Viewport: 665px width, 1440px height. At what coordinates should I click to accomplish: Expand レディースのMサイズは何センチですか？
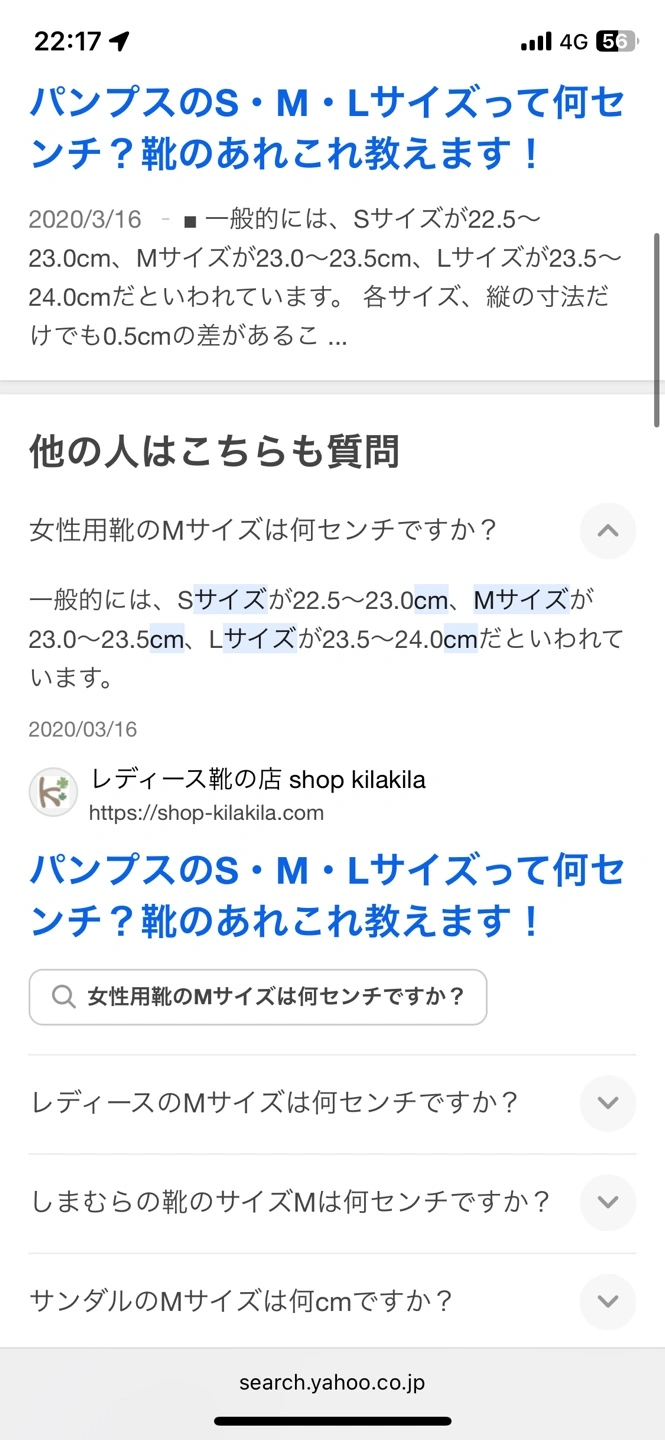point(607,1103)
